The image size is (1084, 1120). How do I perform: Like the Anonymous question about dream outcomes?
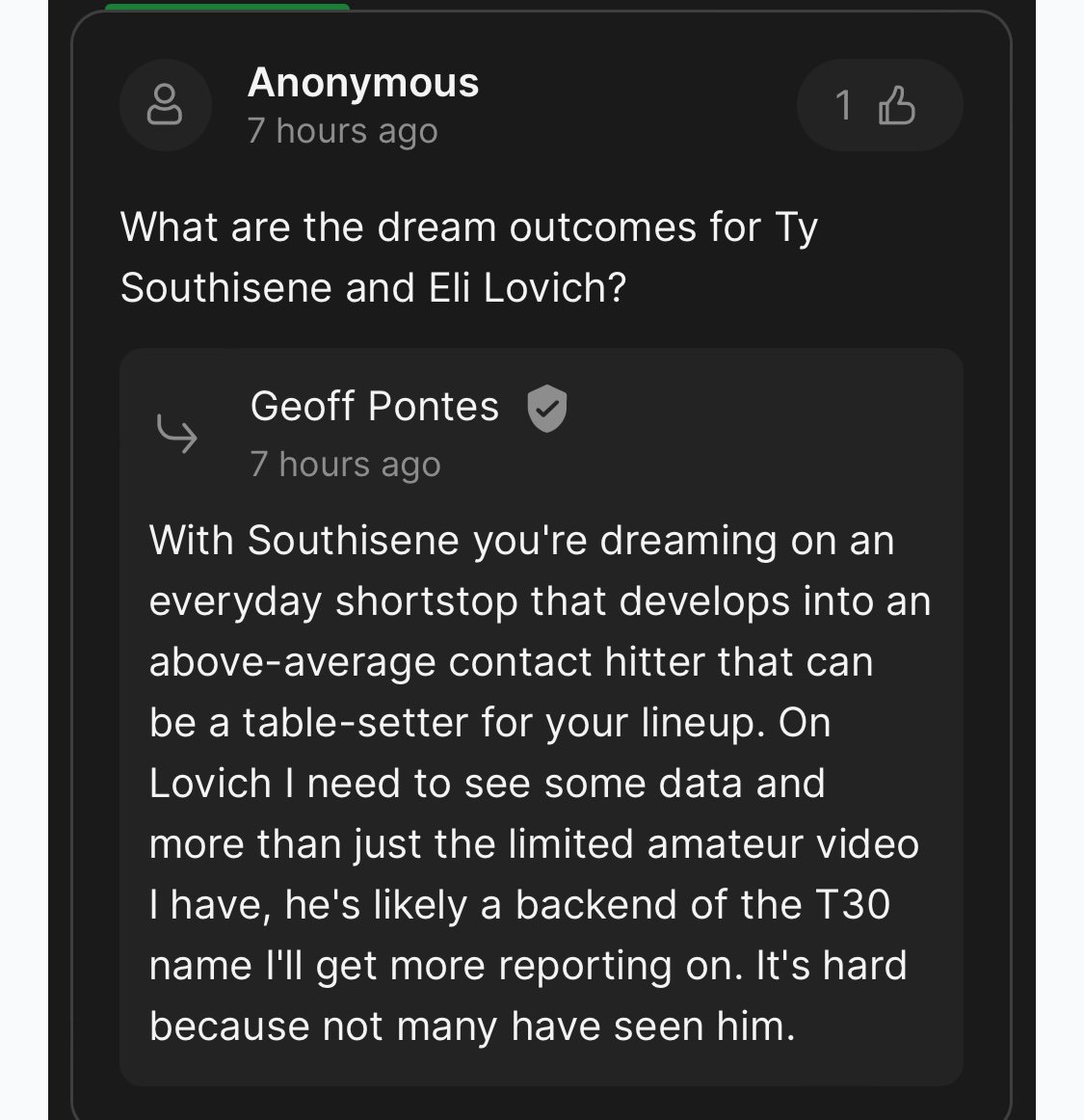click(x=879, y=105)
